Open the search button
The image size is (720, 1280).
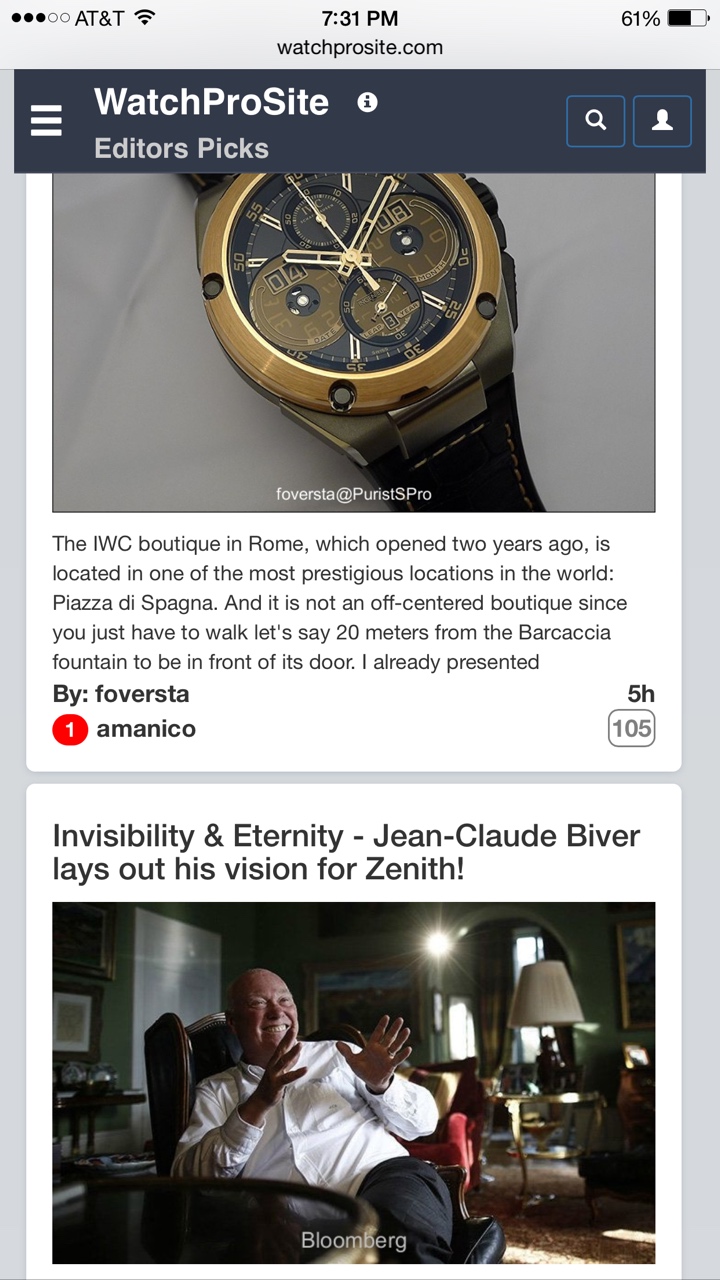tap(595, 121)
